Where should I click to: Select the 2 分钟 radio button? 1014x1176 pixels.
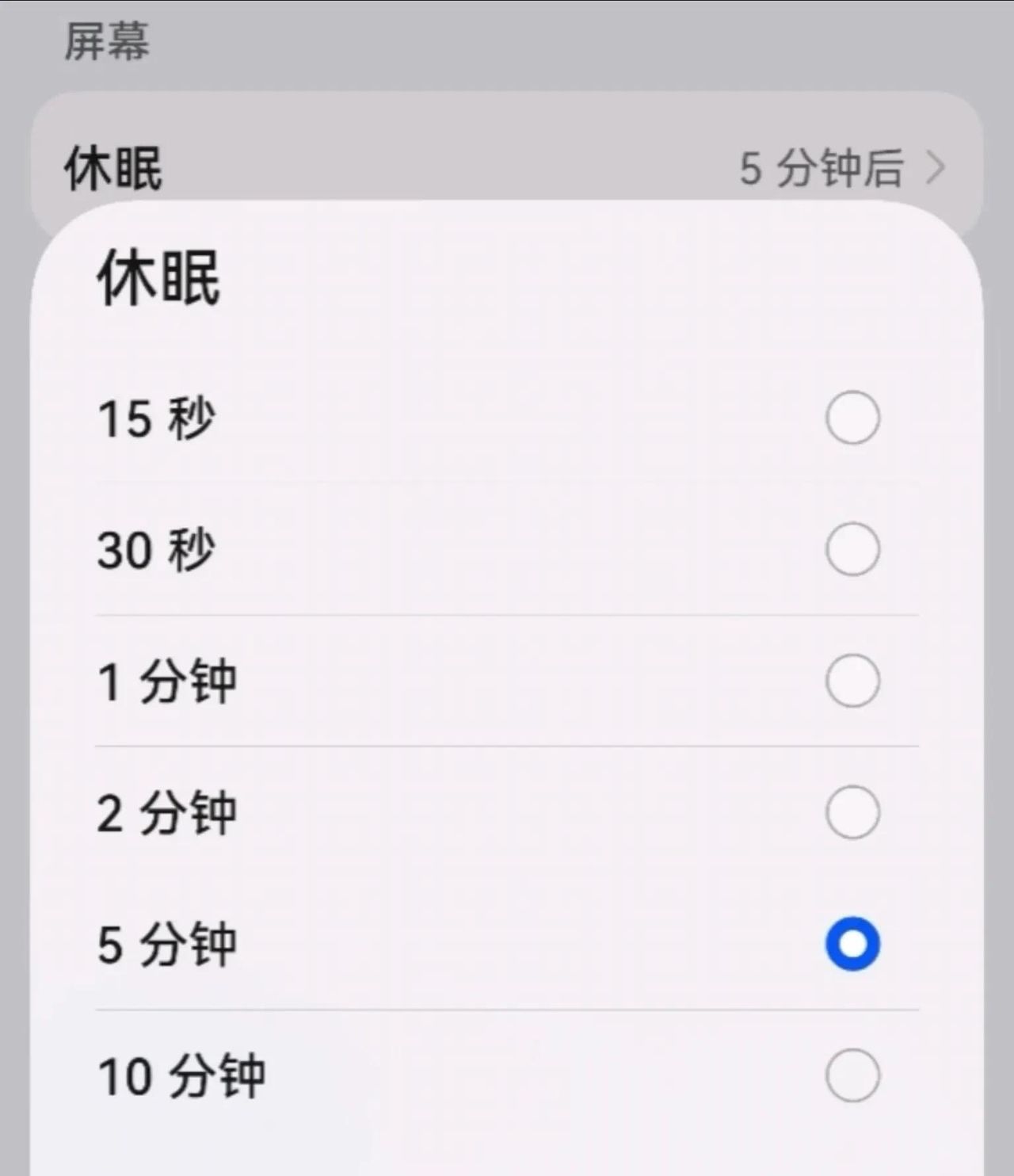(x=852, y=810)
